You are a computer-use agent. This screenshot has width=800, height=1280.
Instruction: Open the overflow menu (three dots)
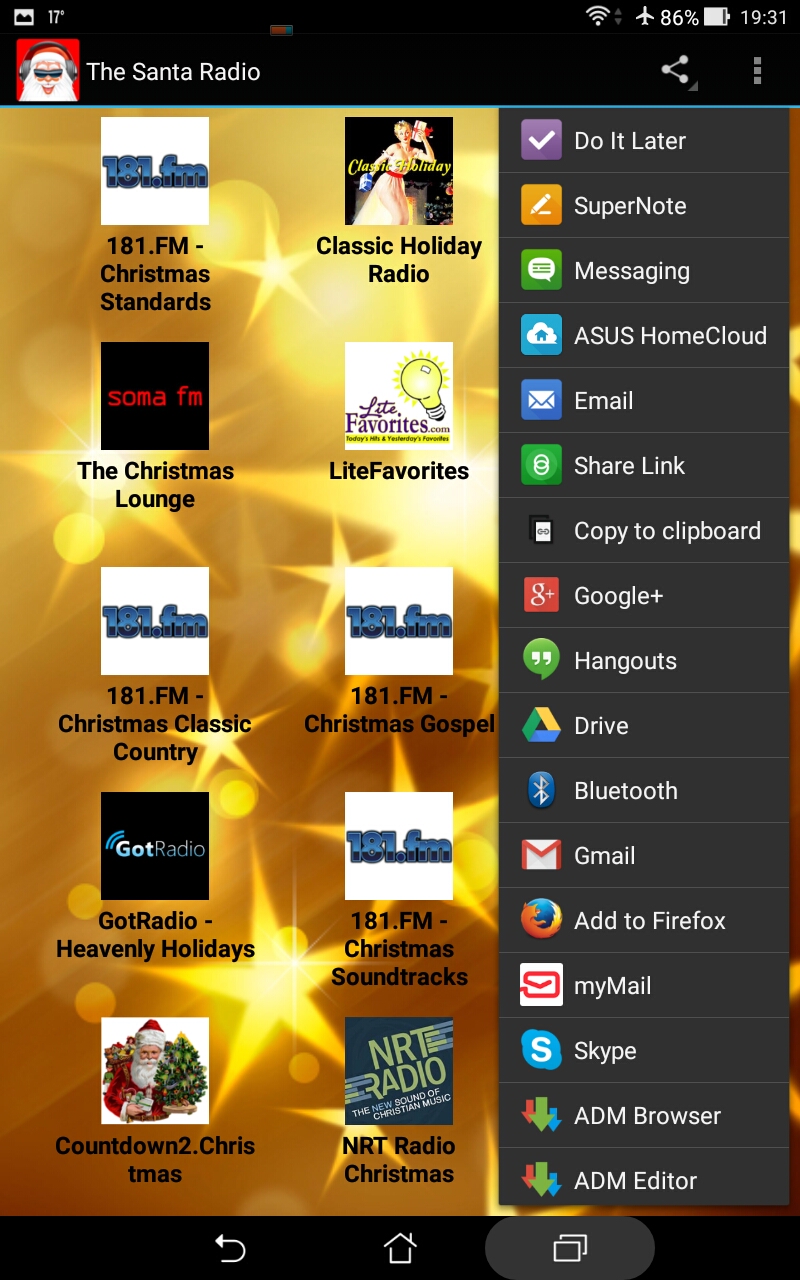(757, 71)
